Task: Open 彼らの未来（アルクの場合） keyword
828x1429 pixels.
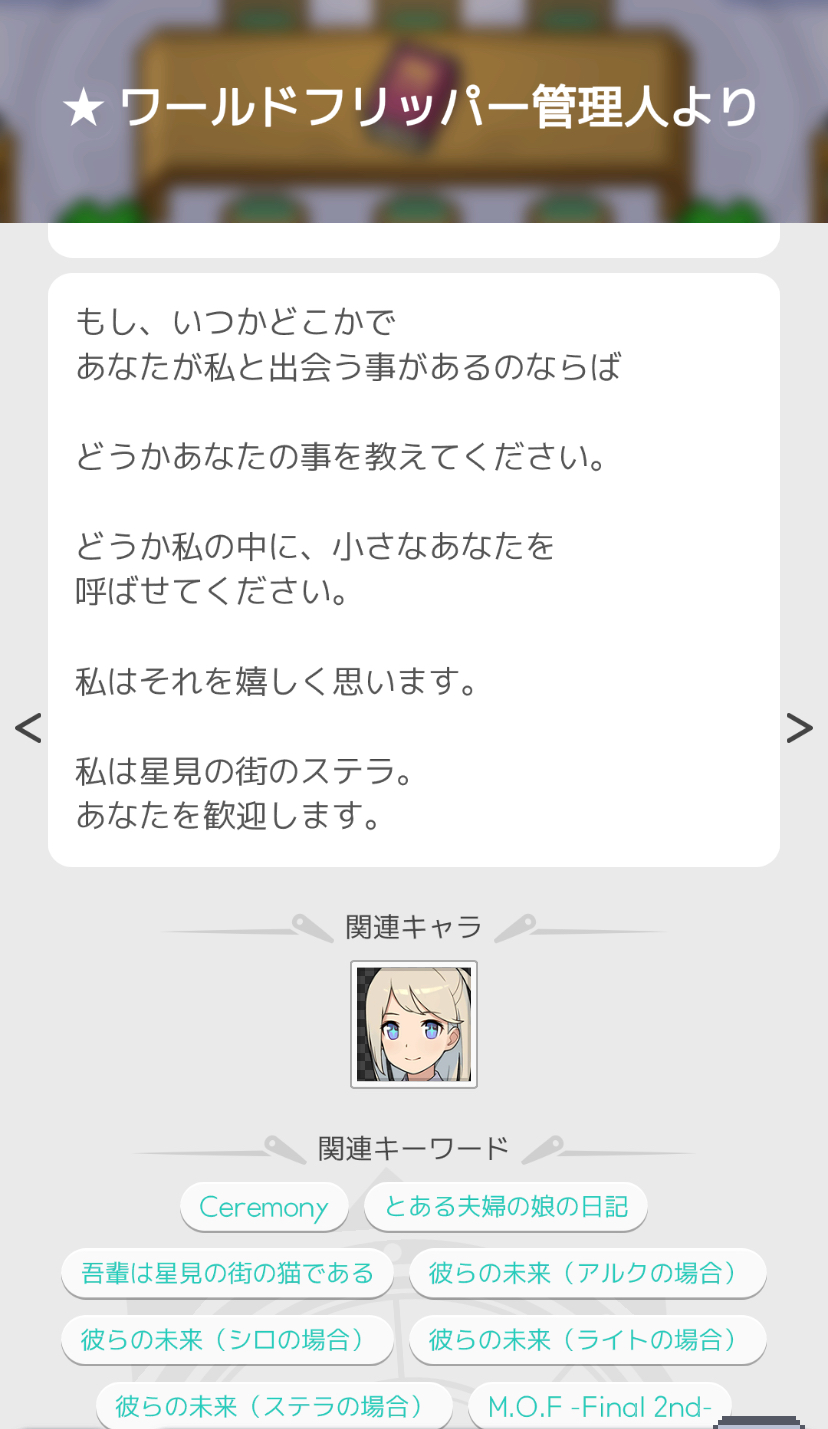Action: (x=587, y=1273)
